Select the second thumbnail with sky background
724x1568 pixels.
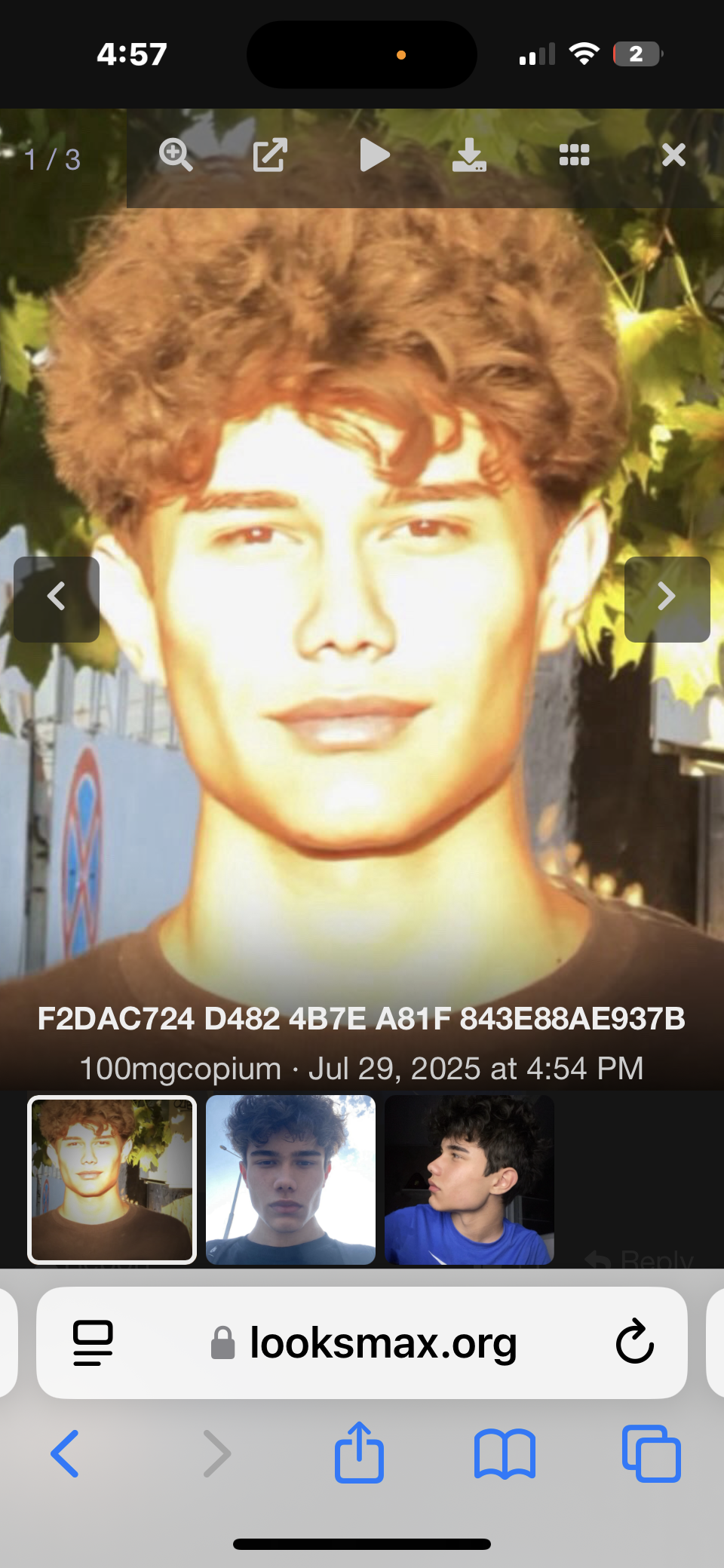pos(290,1180)
